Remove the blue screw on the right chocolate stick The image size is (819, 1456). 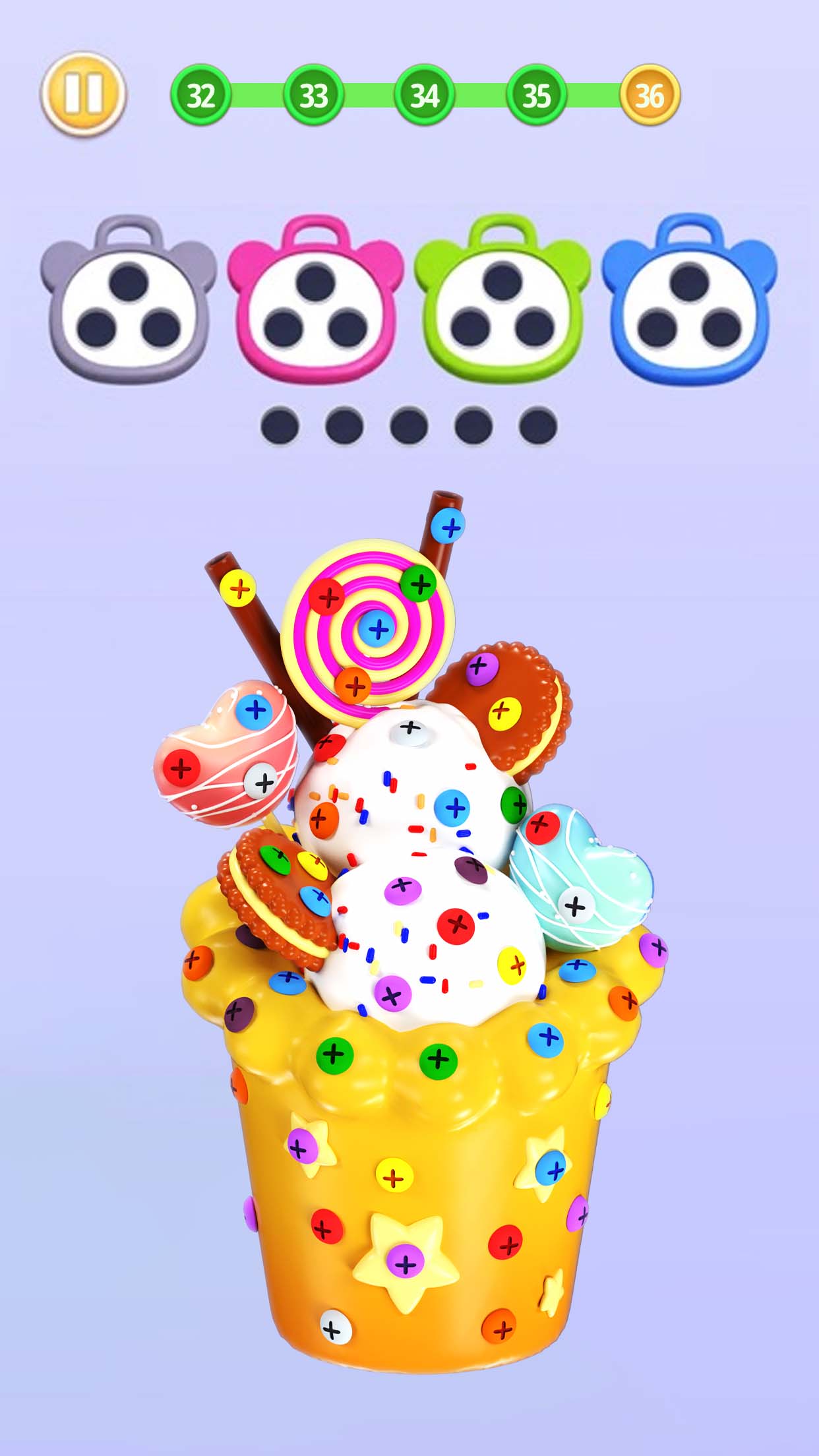tap(448, 527)
